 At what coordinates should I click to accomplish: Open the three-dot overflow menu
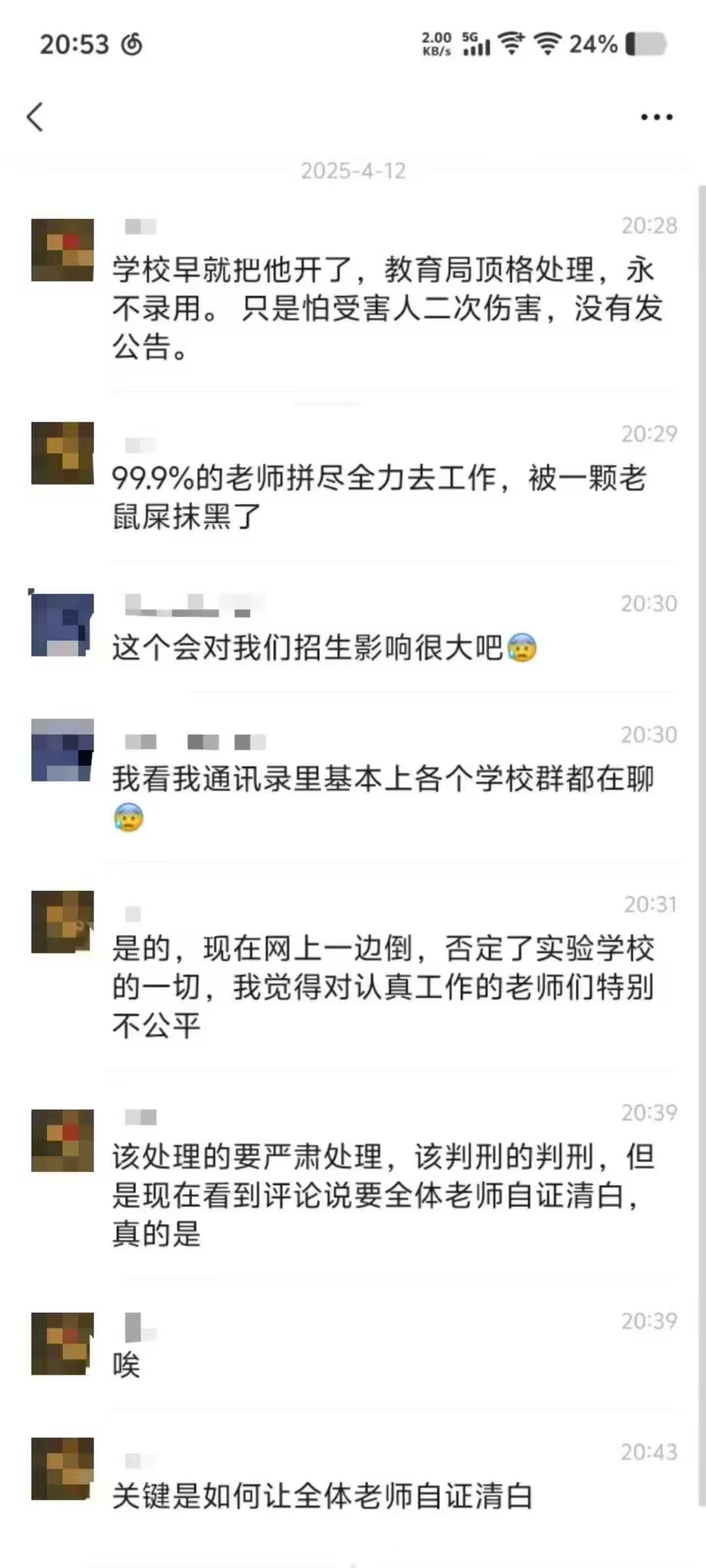click(656, 118)
